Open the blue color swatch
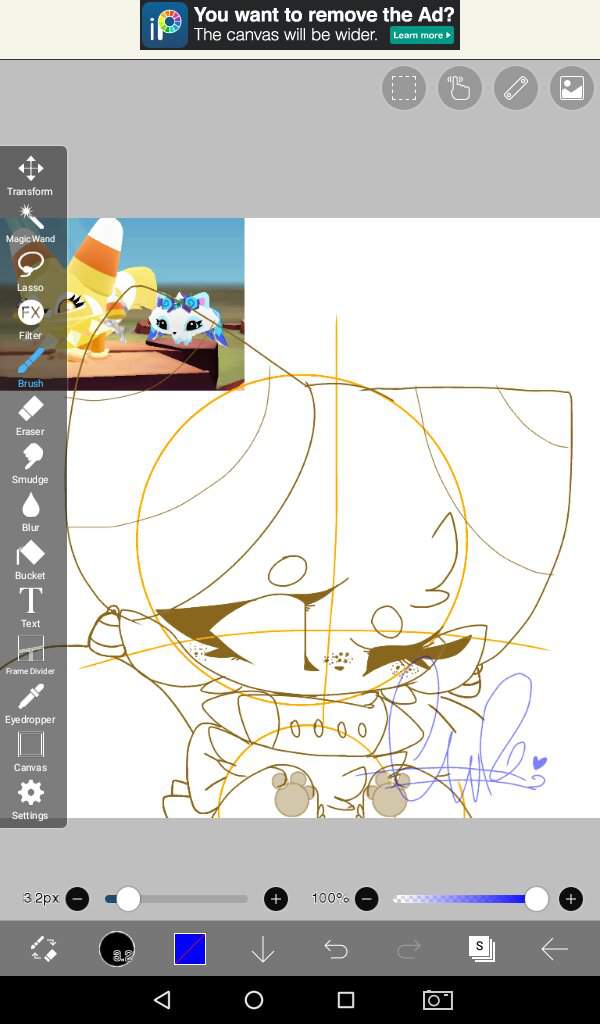Screen dimensions: 600x1024 point(190,949)
